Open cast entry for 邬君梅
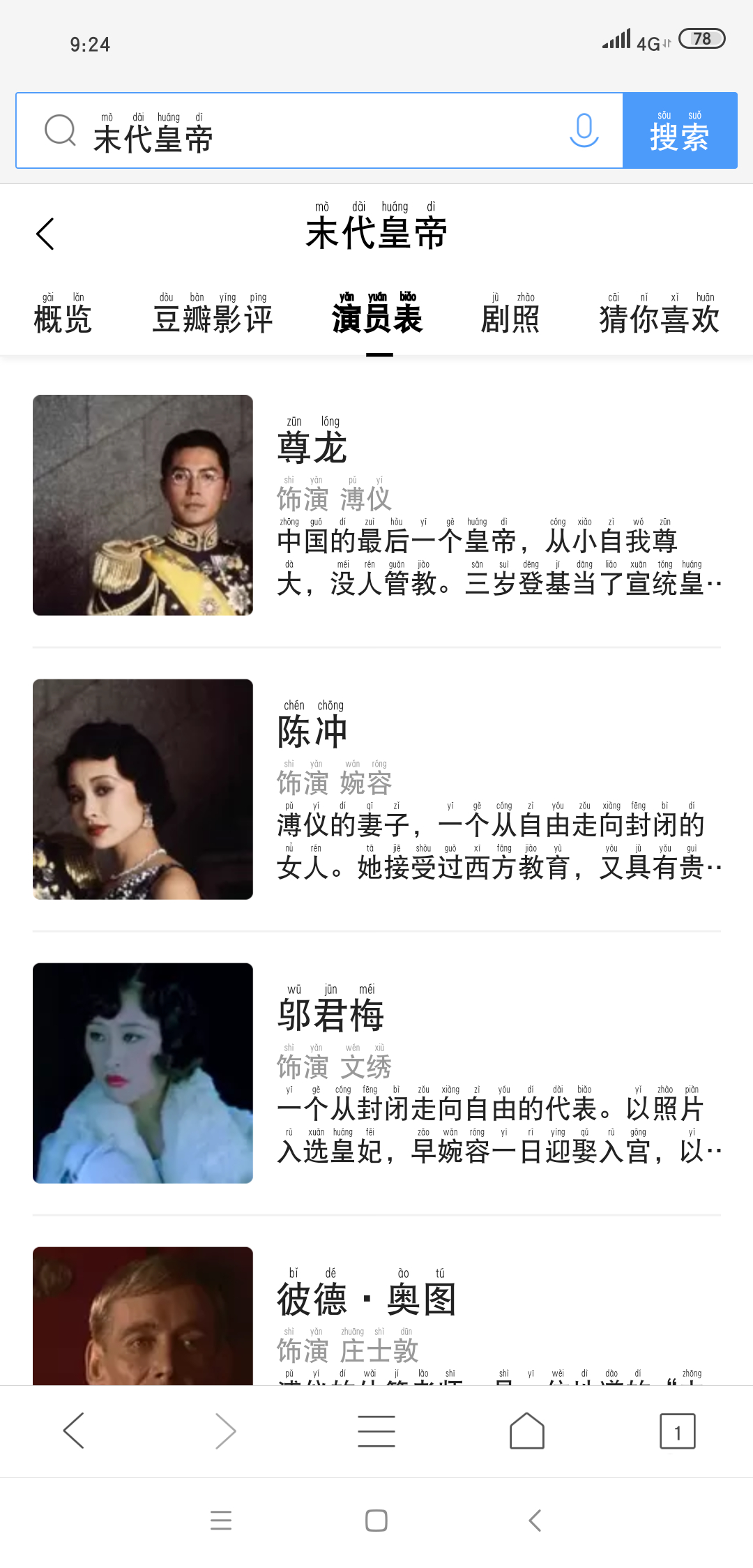The height and width of the screenshot is (1568, 753). 376,1073
